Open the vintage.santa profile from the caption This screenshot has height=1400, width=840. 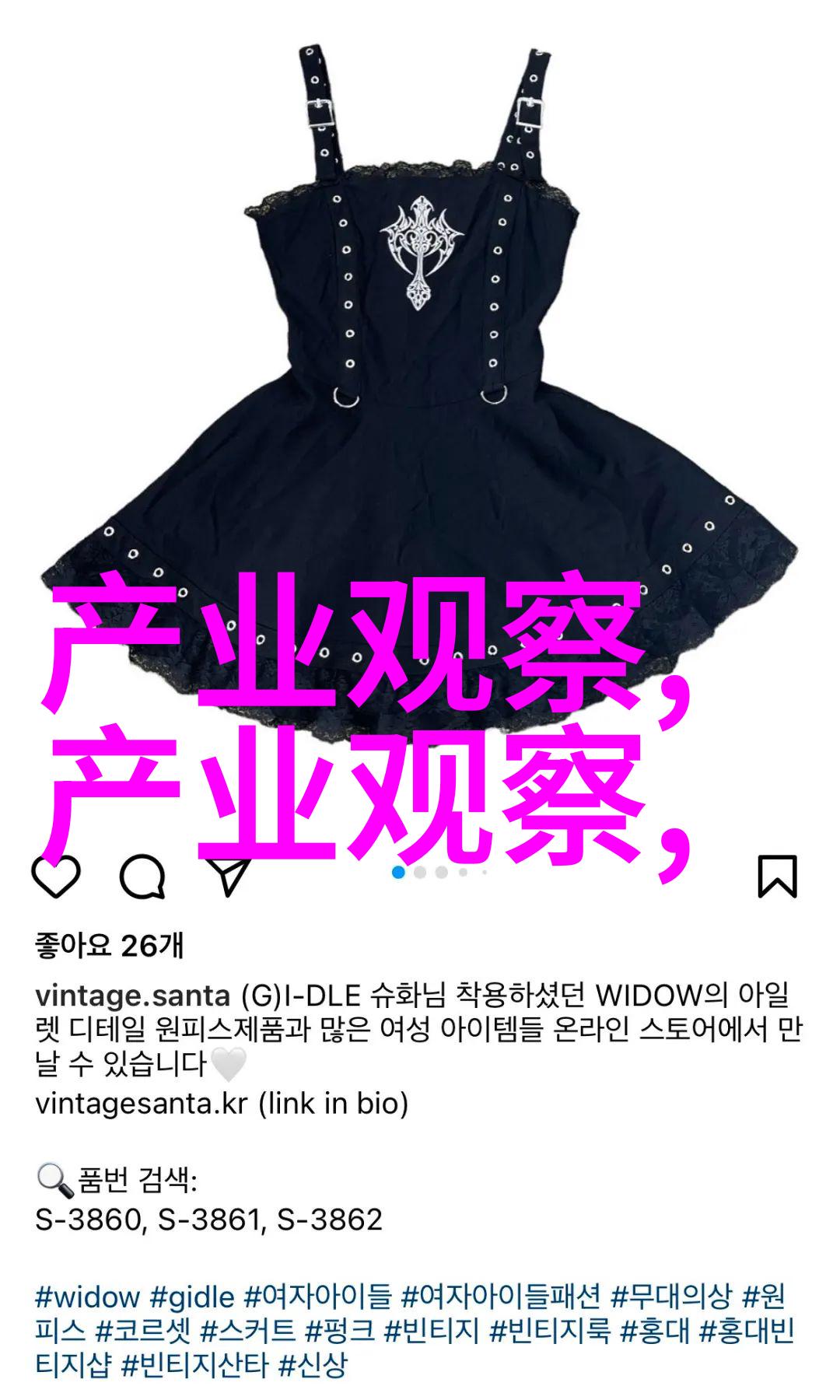132,996
